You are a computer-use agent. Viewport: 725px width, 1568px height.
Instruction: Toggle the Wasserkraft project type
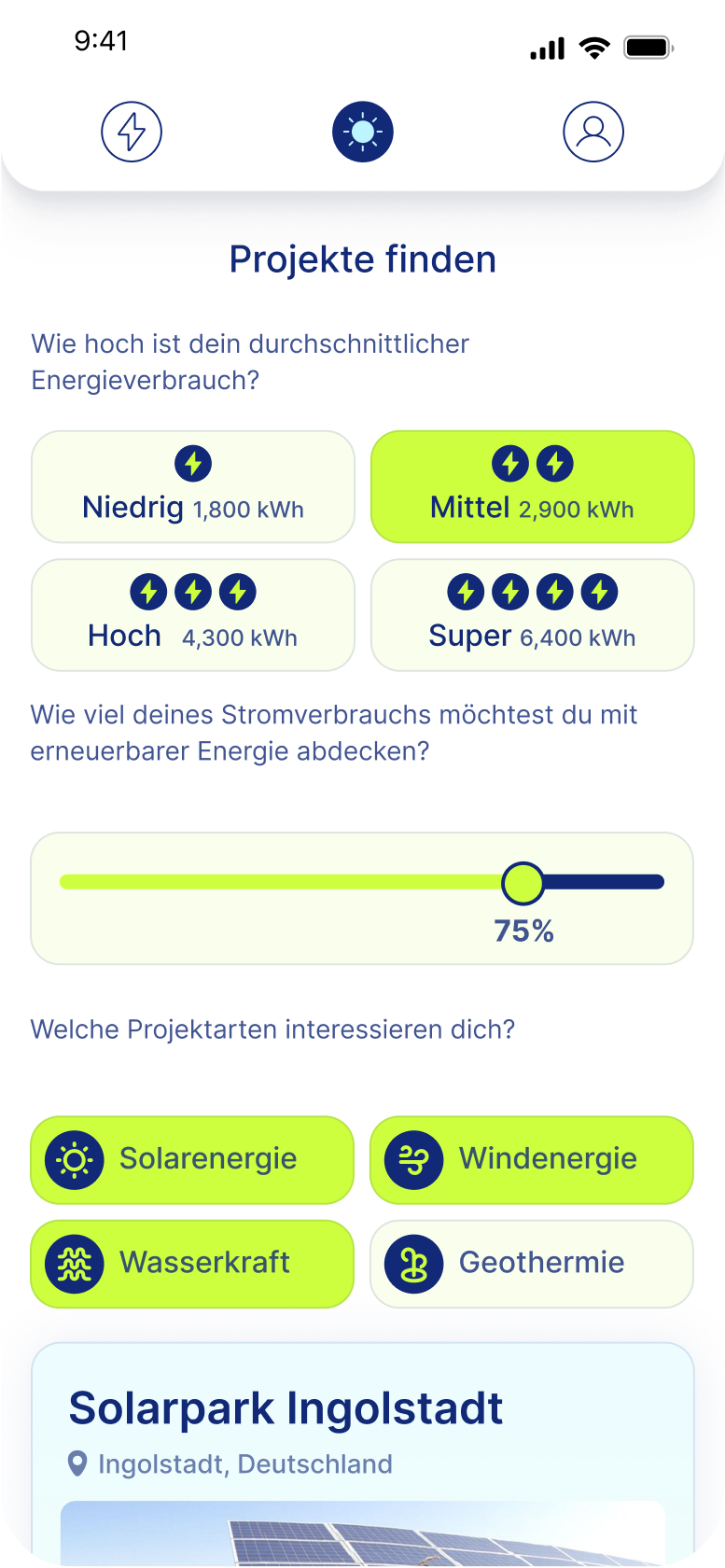point(193,1263)
